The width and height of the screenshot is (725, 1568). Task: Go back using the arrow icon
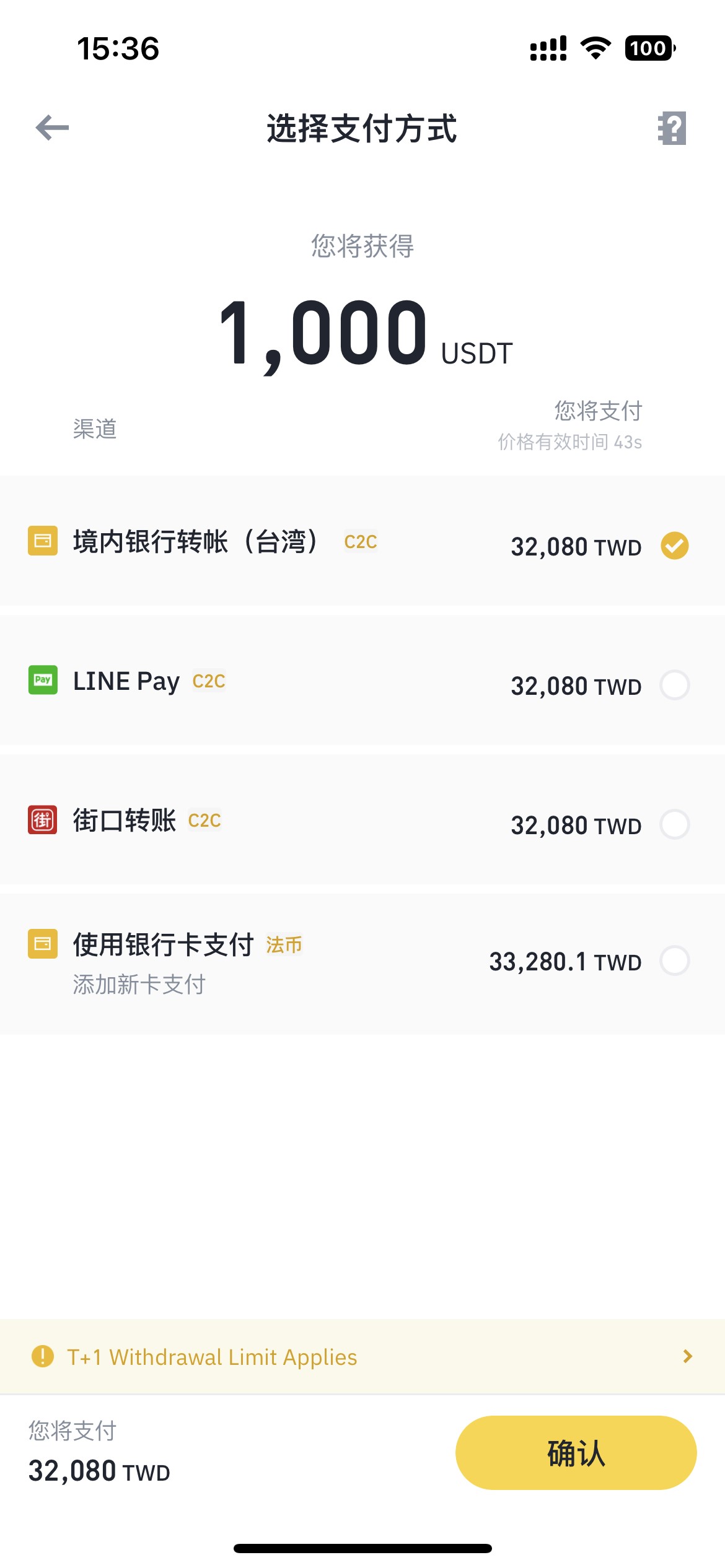(x=52, y=128)
